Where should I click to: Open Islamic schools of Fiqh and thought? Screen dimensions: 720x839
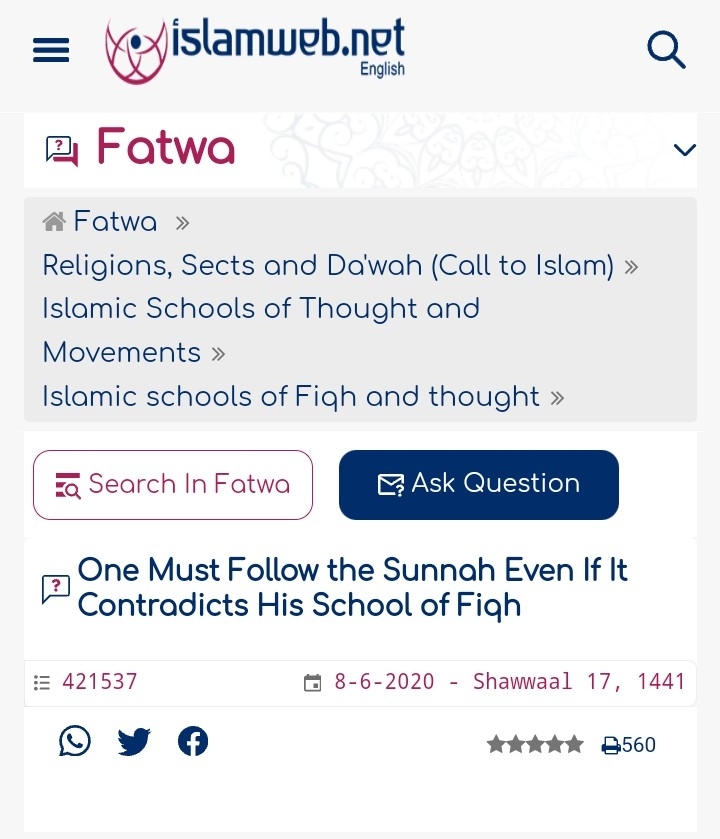[x=291, y=396]
